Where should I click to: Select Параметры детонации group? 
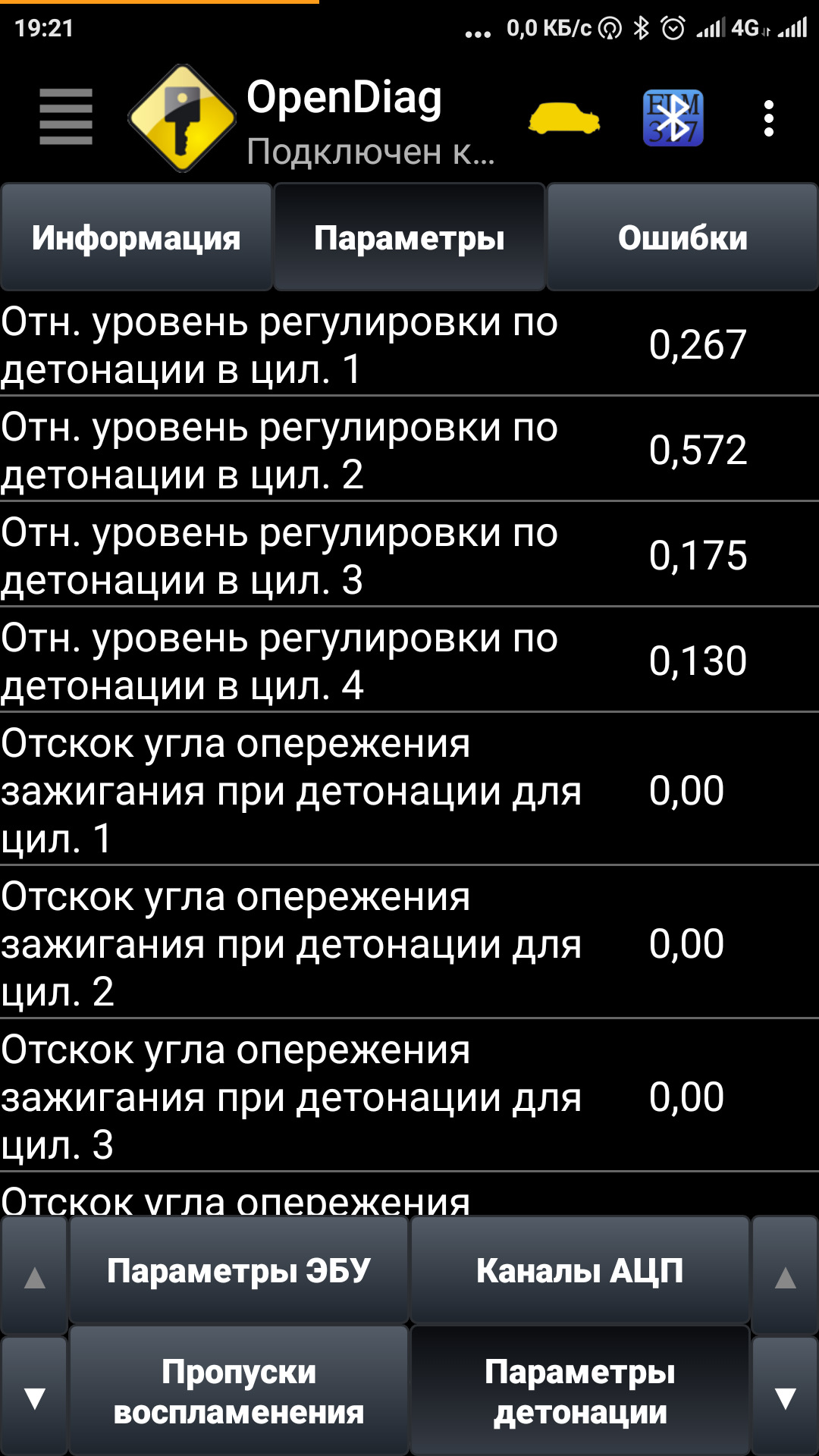tap(580, 1392)
